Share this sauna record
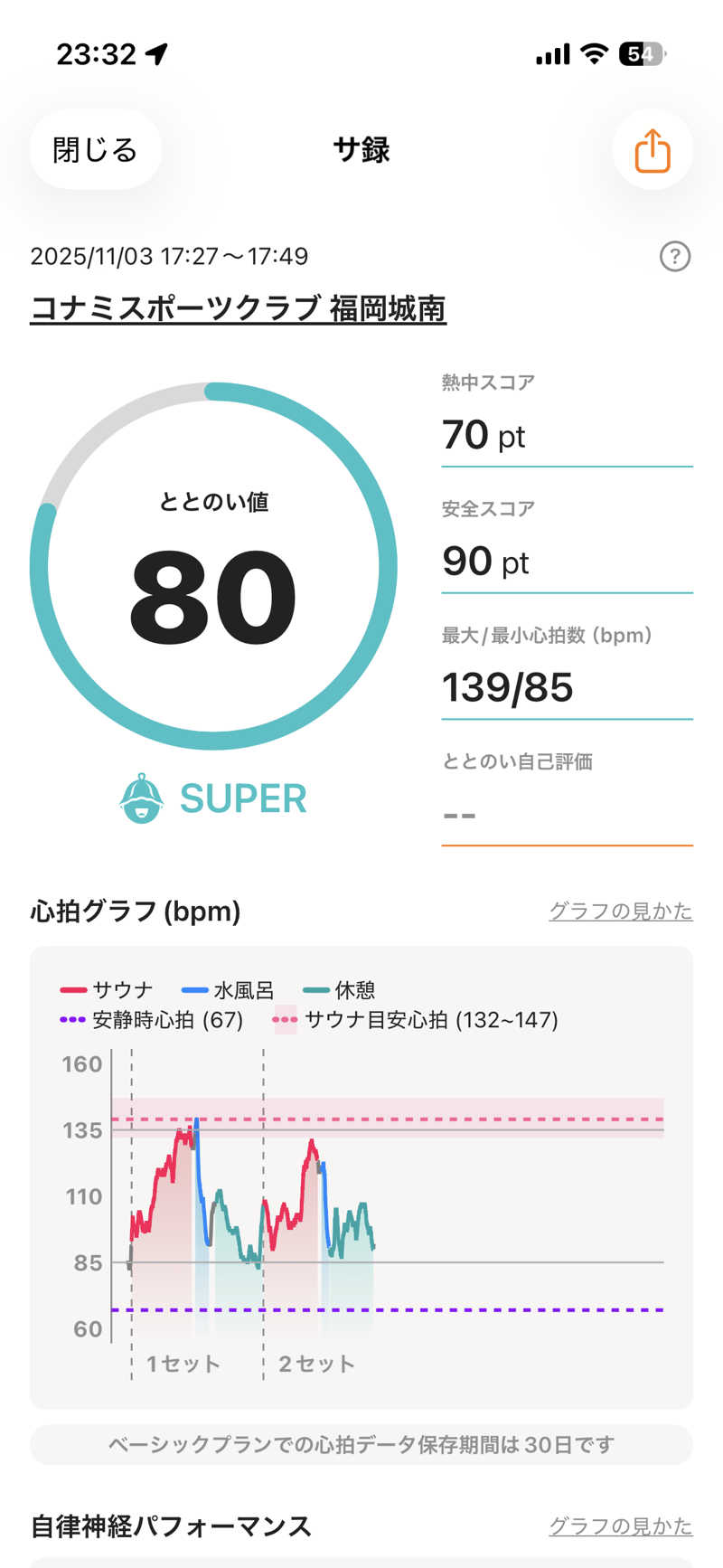The width and height of the screenshot is (723, 1568). point(652,150)
